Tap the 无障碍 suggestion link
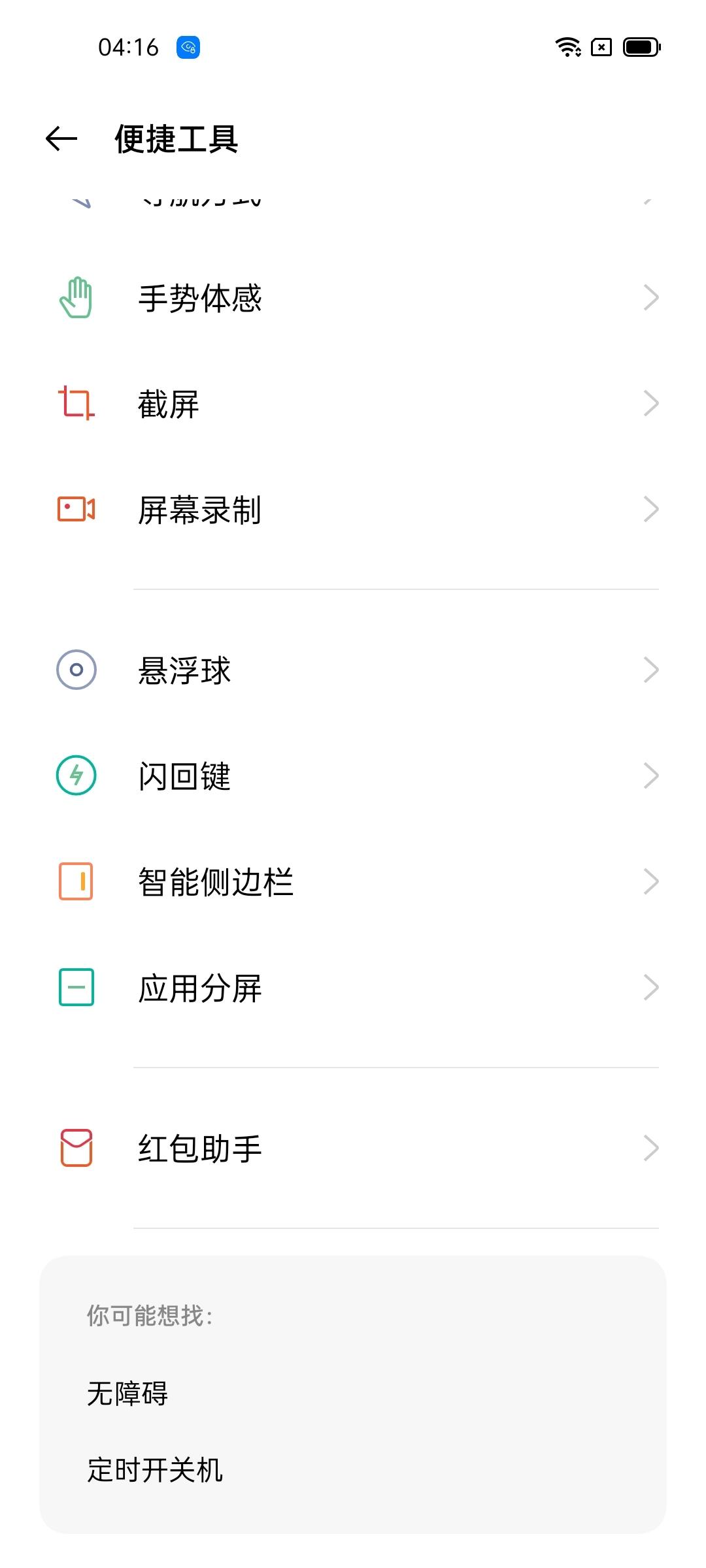 coord(127,1393)
